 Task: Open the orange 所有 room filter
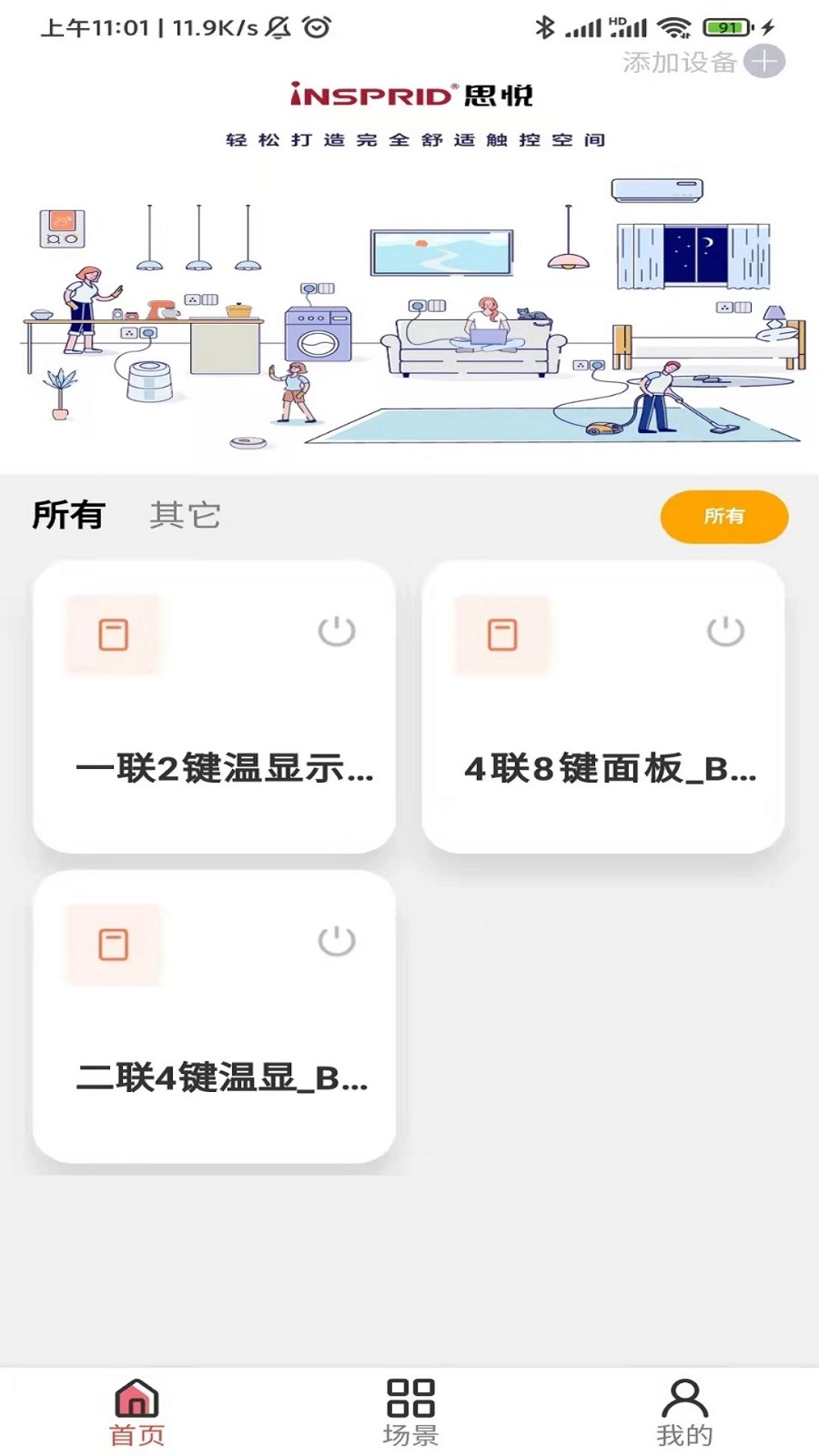tap(723, 517)
